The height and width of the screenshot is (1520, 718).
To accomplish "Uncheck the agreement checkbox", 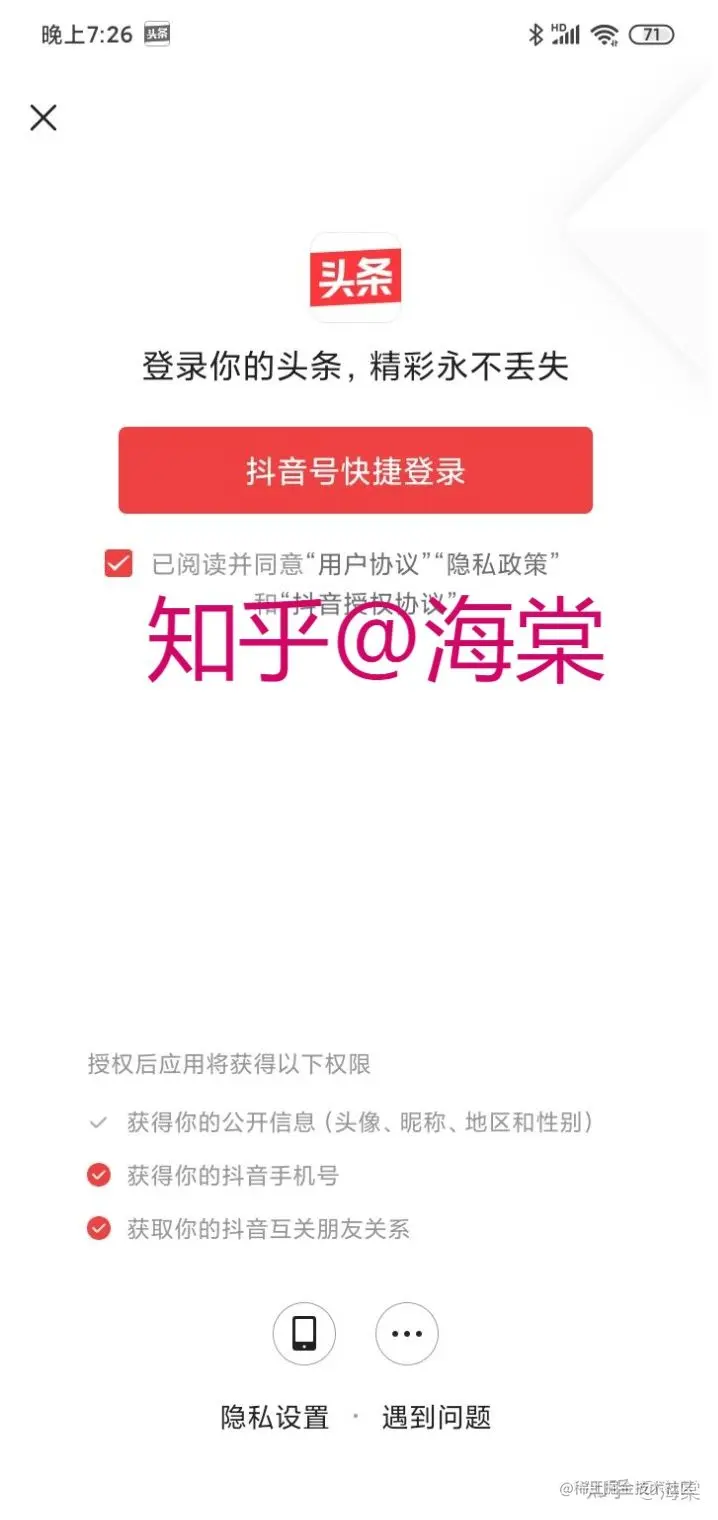I will click(x=118, y=564).
